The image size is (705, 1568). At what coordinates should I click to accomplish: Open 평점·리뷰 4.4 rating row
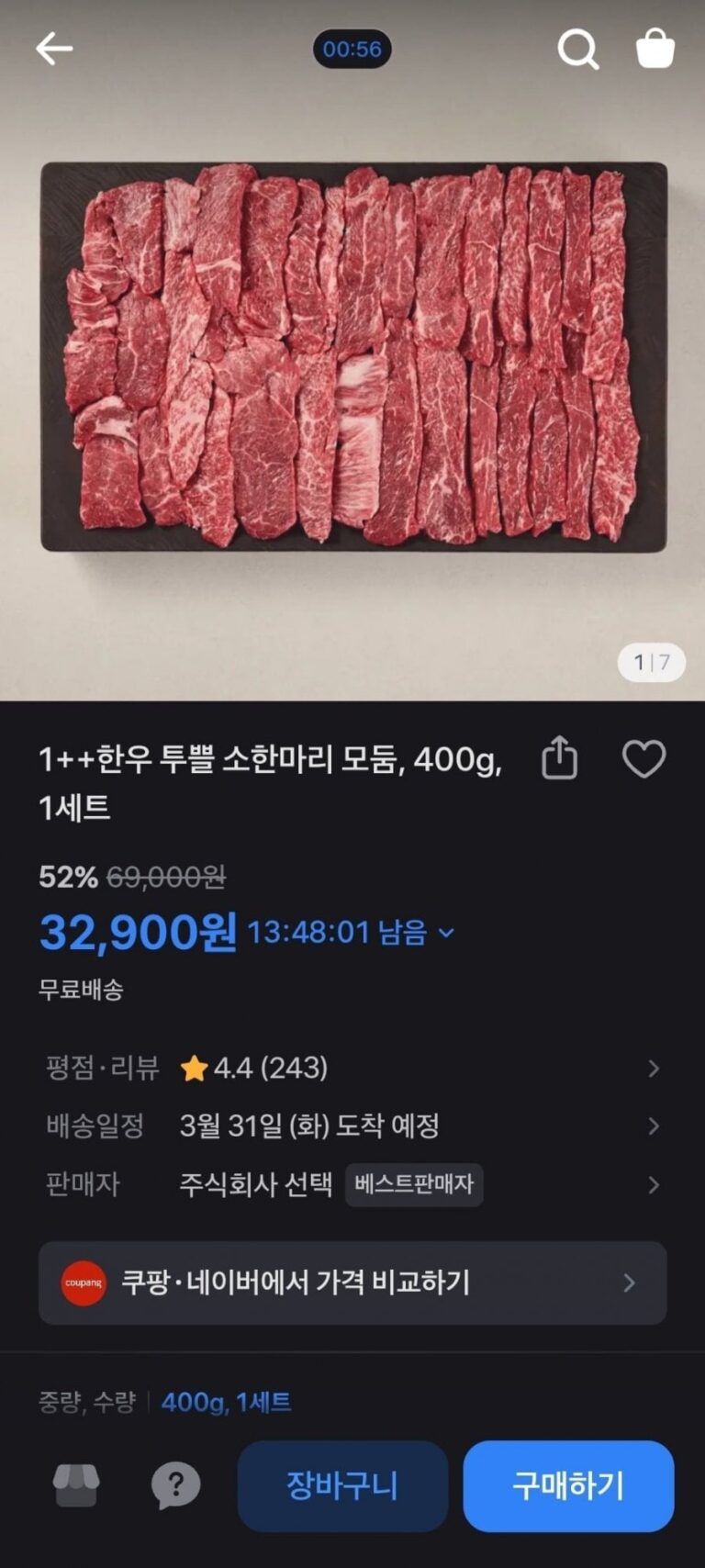coord(352,1068)
